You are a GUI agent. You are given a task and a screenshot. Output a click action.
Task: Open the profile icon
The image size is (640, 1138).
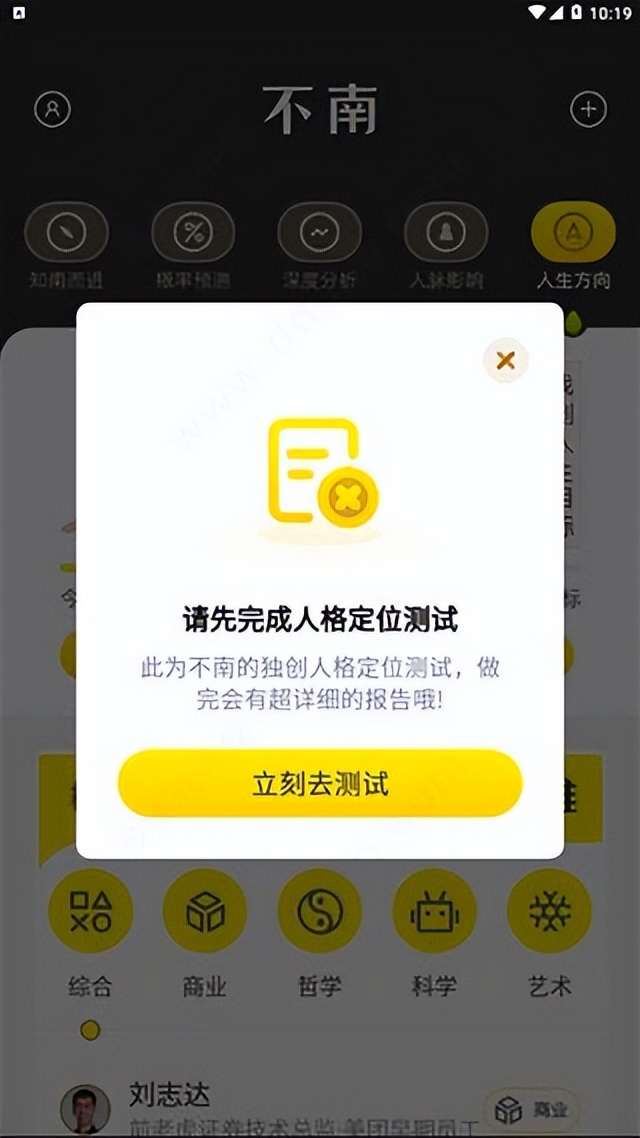pos(53,109)
